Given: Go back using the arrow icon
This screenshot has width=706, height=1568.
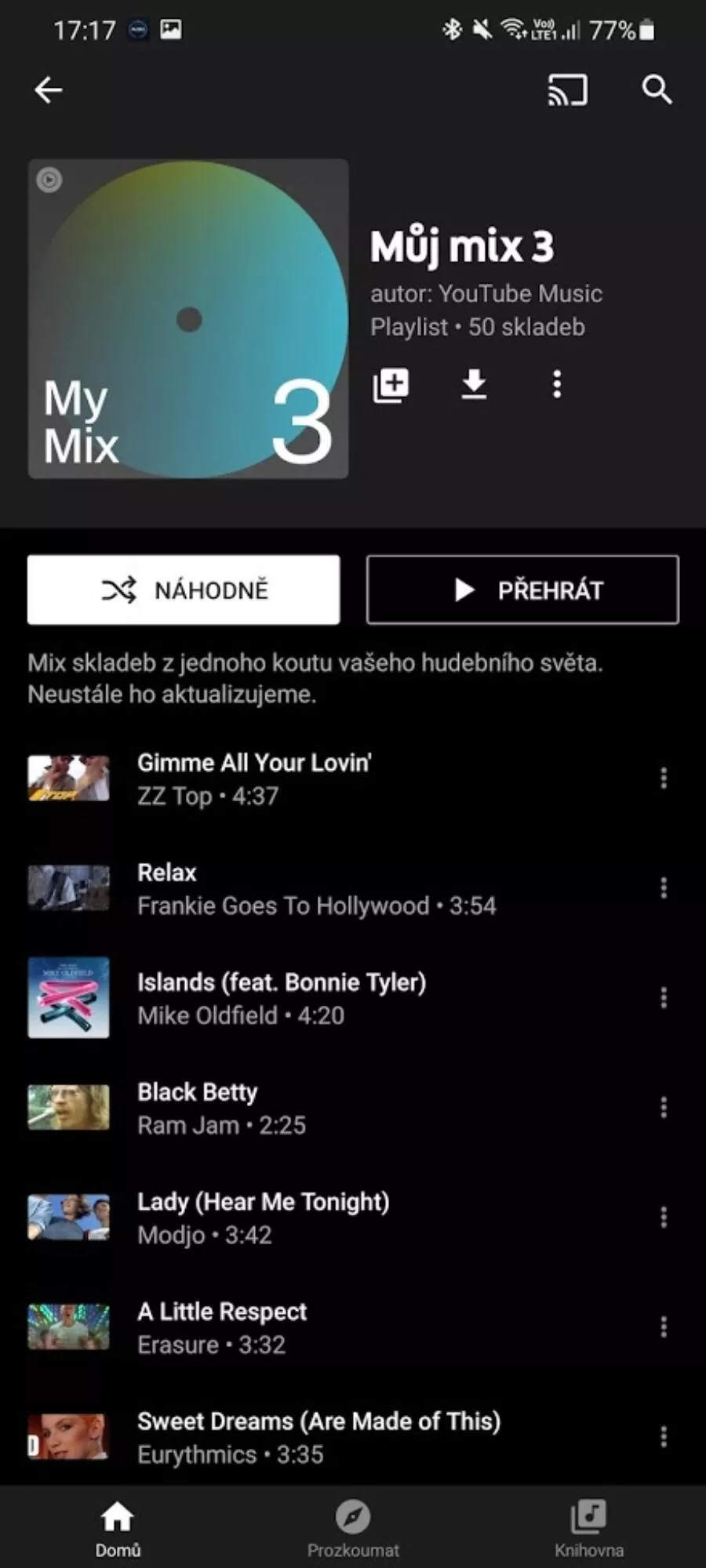Looking at the screenshot, I should click(49, 90).
